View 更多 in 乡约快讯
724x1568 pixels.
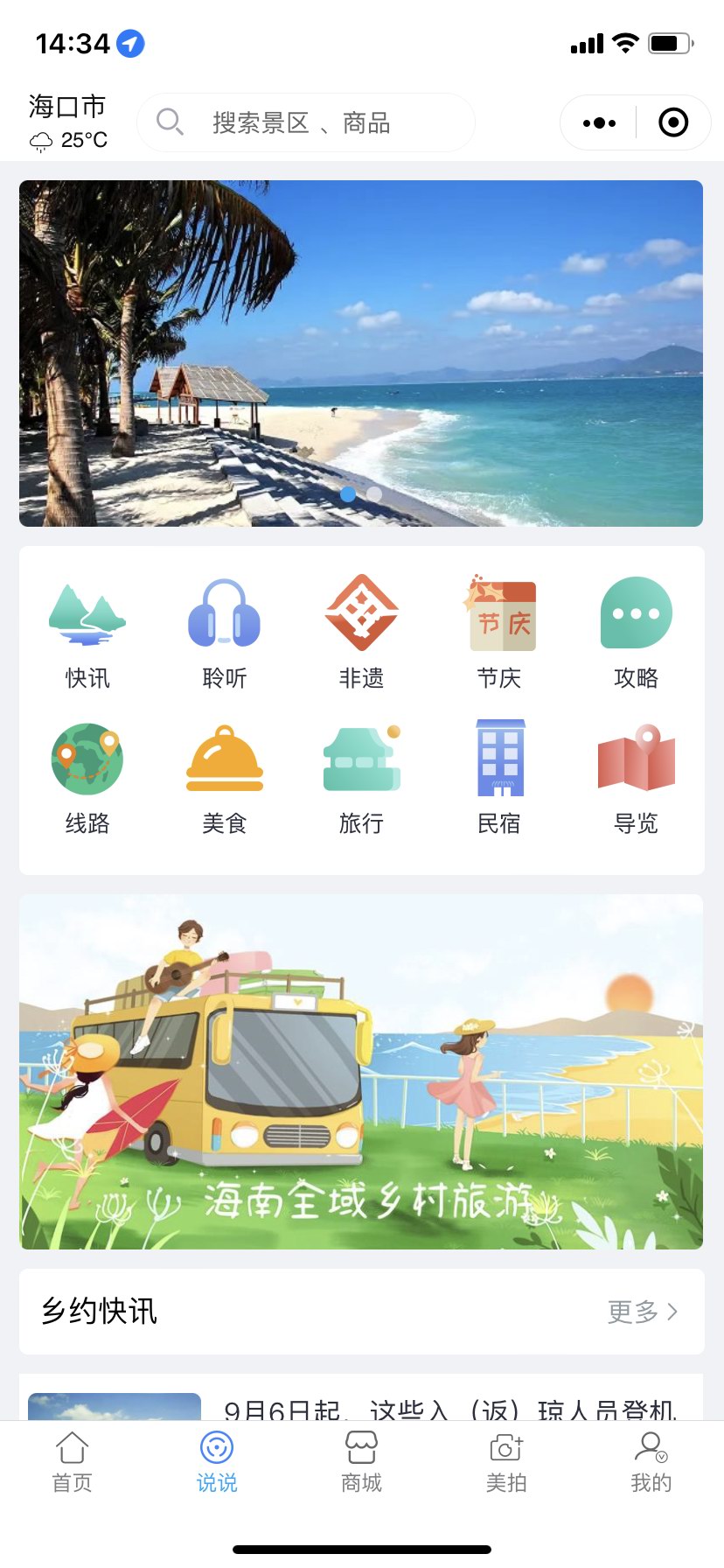643,1312
